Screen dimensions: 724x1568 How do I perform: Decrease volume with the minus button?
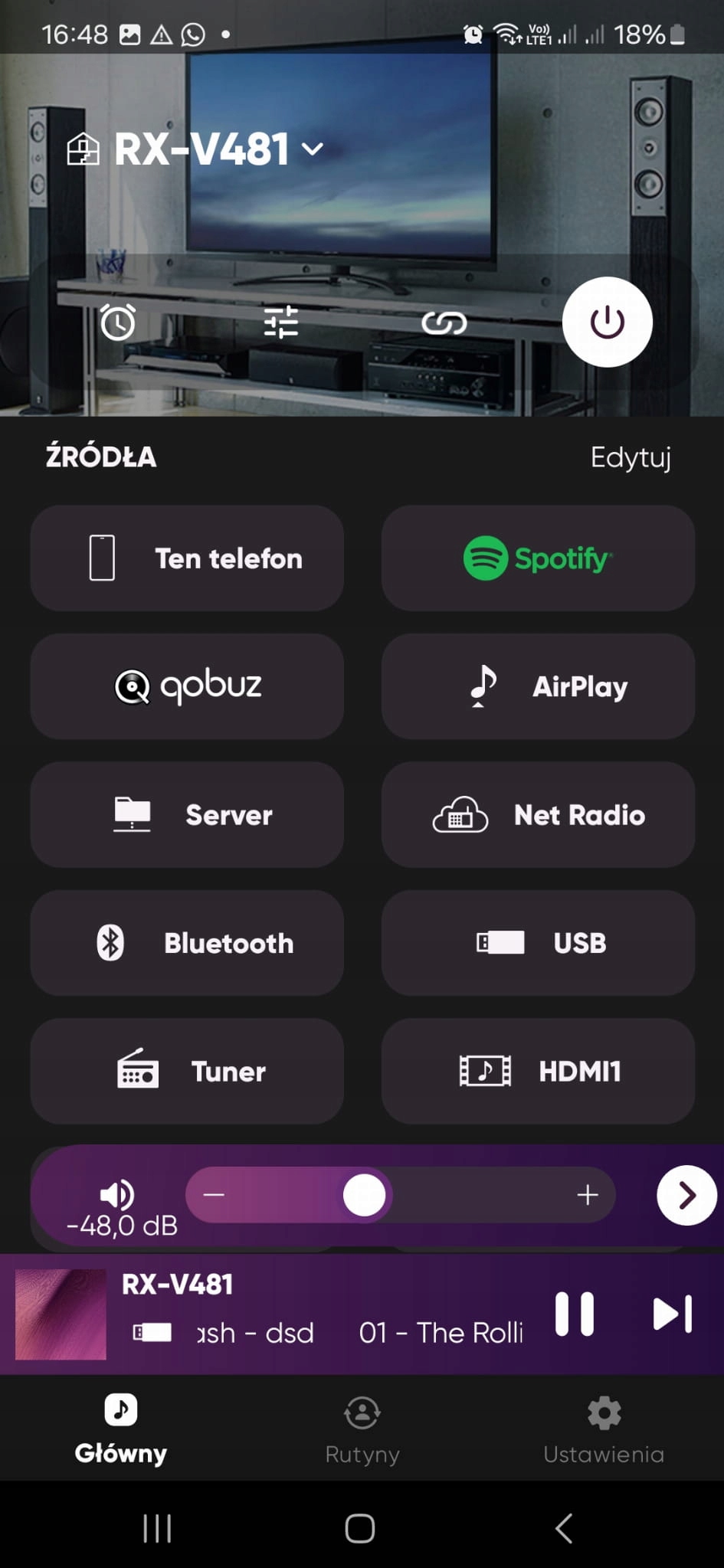click(215, 1195)
